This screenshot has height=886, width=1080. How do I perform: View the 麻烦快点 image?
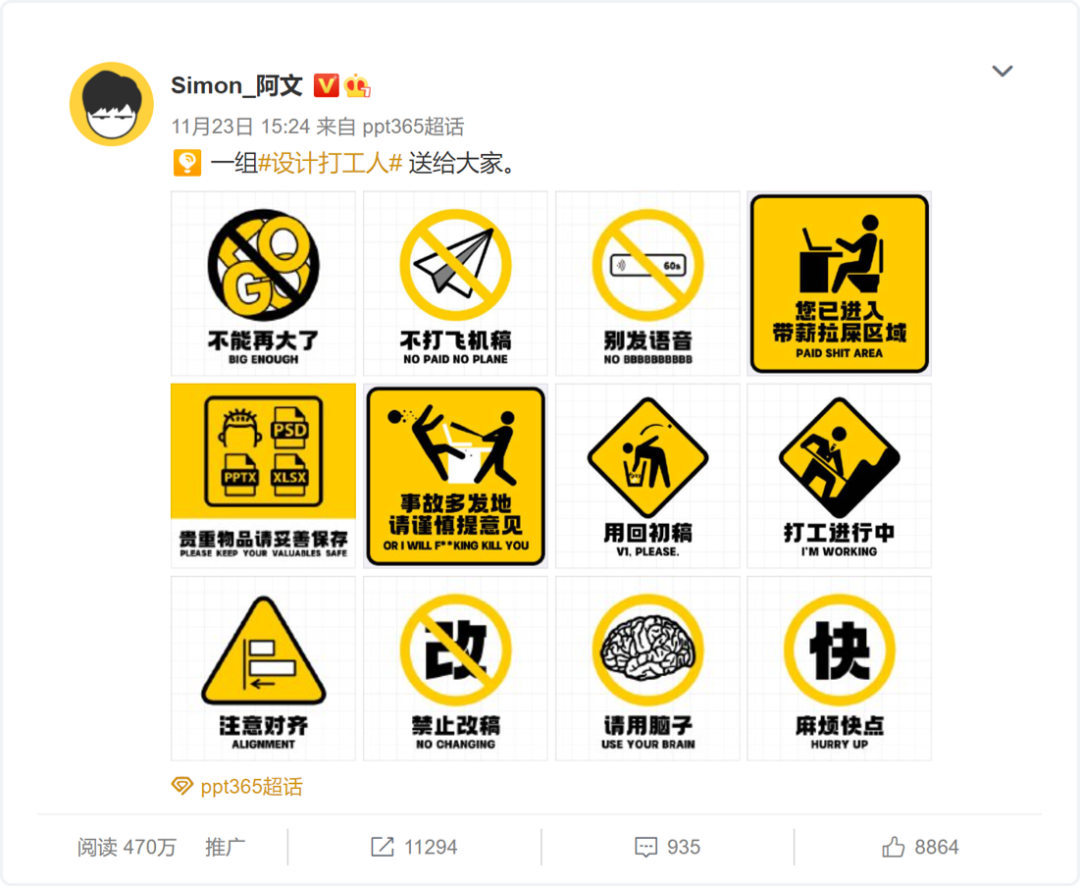[x=839, y=667]
